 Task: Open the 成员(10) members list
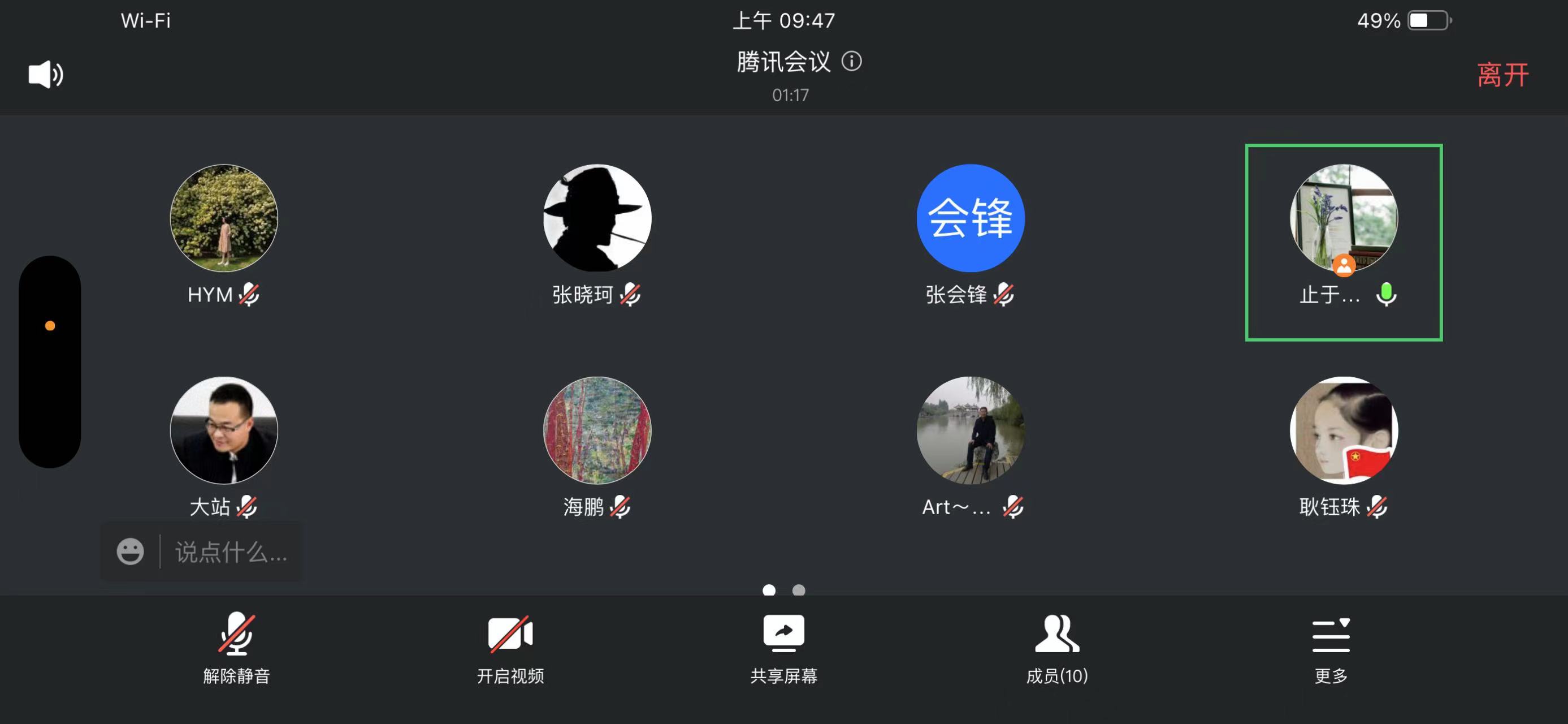pos(1056,649)
